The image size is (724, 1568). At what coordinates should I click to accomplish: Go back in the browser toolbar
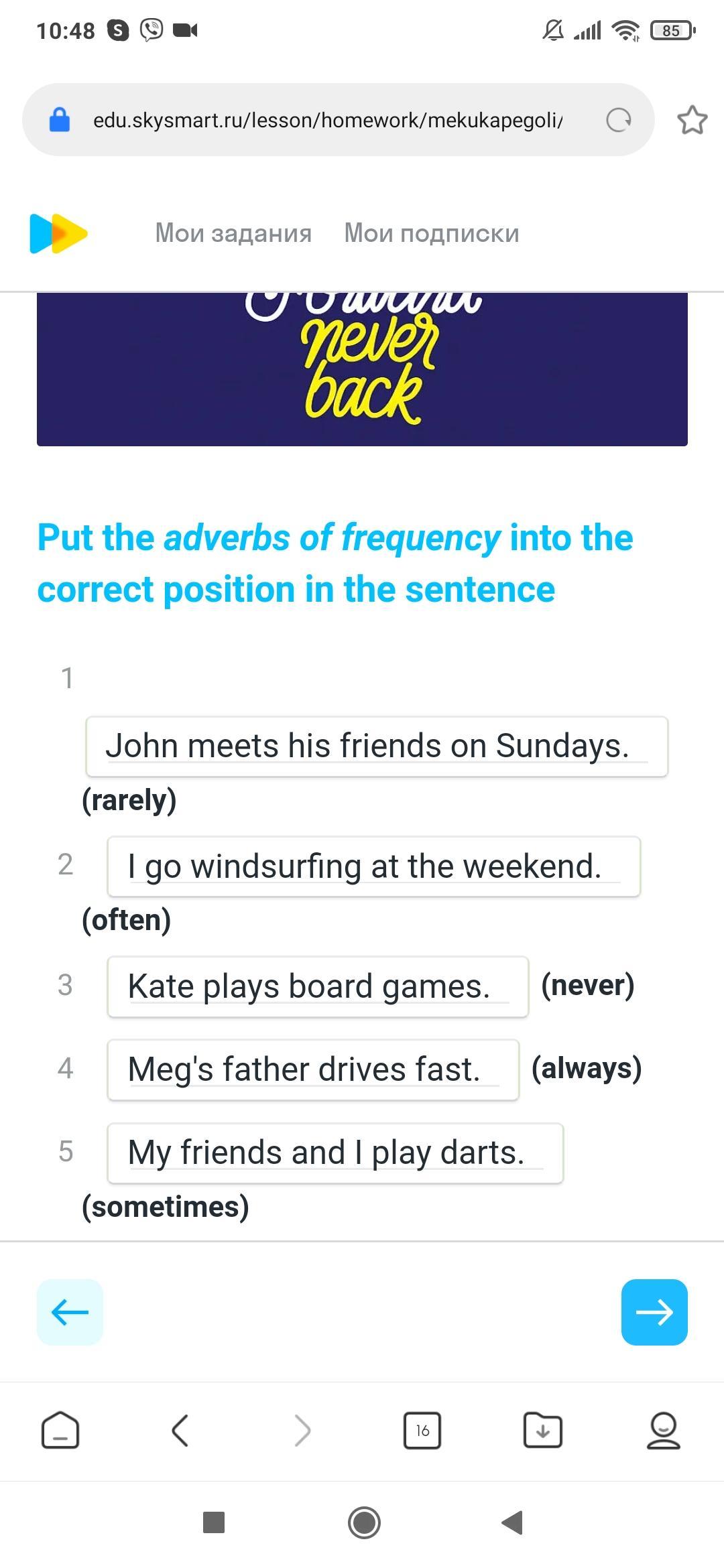[180, 1431]
